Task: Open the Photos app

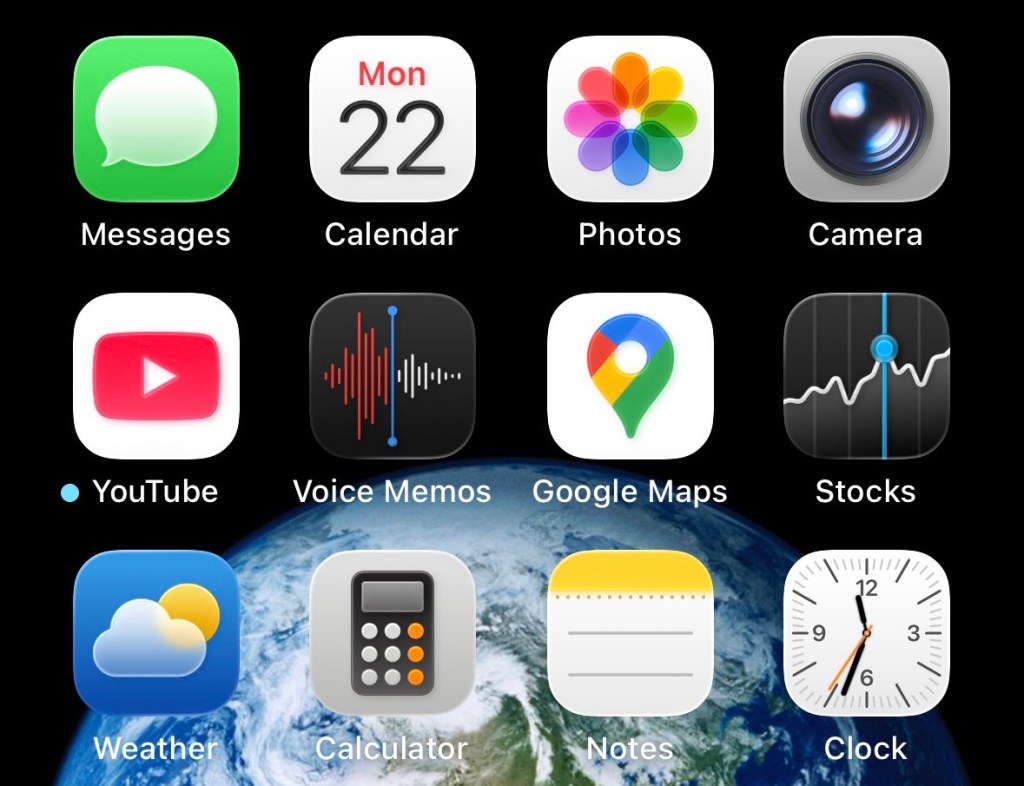Action: coord(630,119)
